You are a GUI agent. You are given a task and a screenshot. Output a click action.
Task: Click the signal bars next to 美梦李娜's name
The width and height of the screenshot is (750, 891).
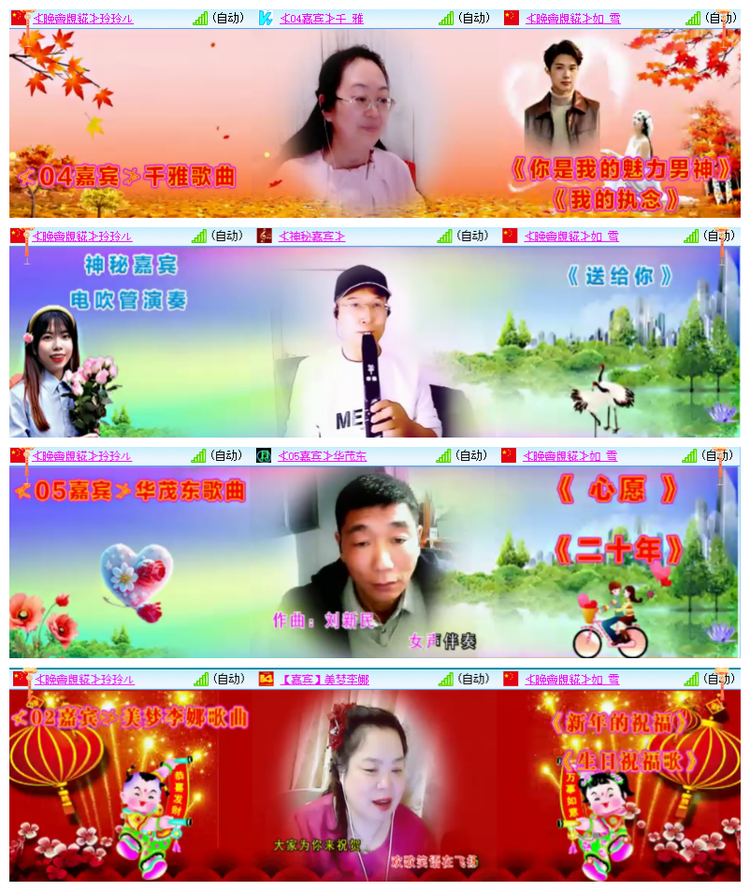point(447,678)
